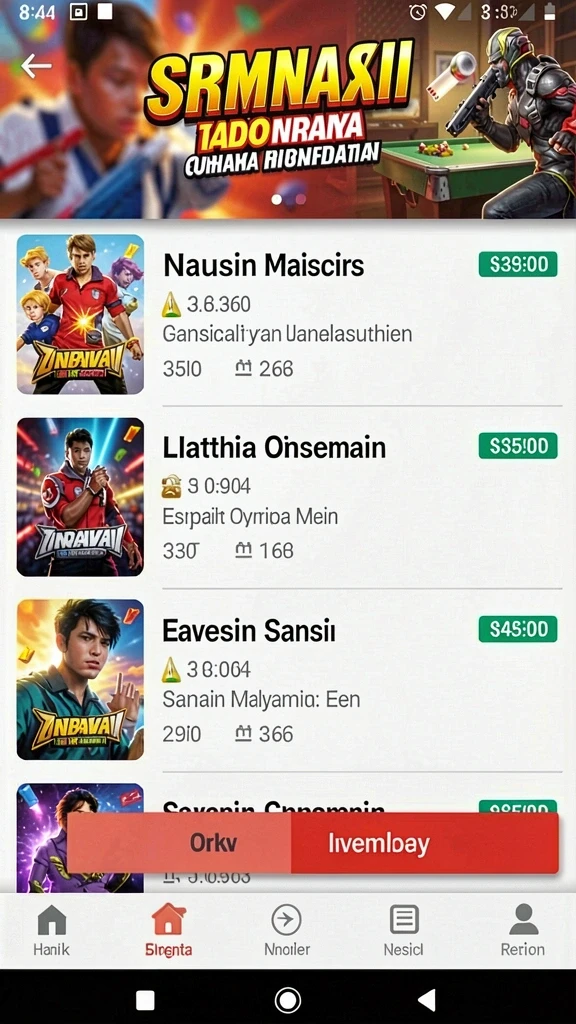Screen dimensions: 576x1024
Task: Go to the Nesicl tab
Action: 404,931
